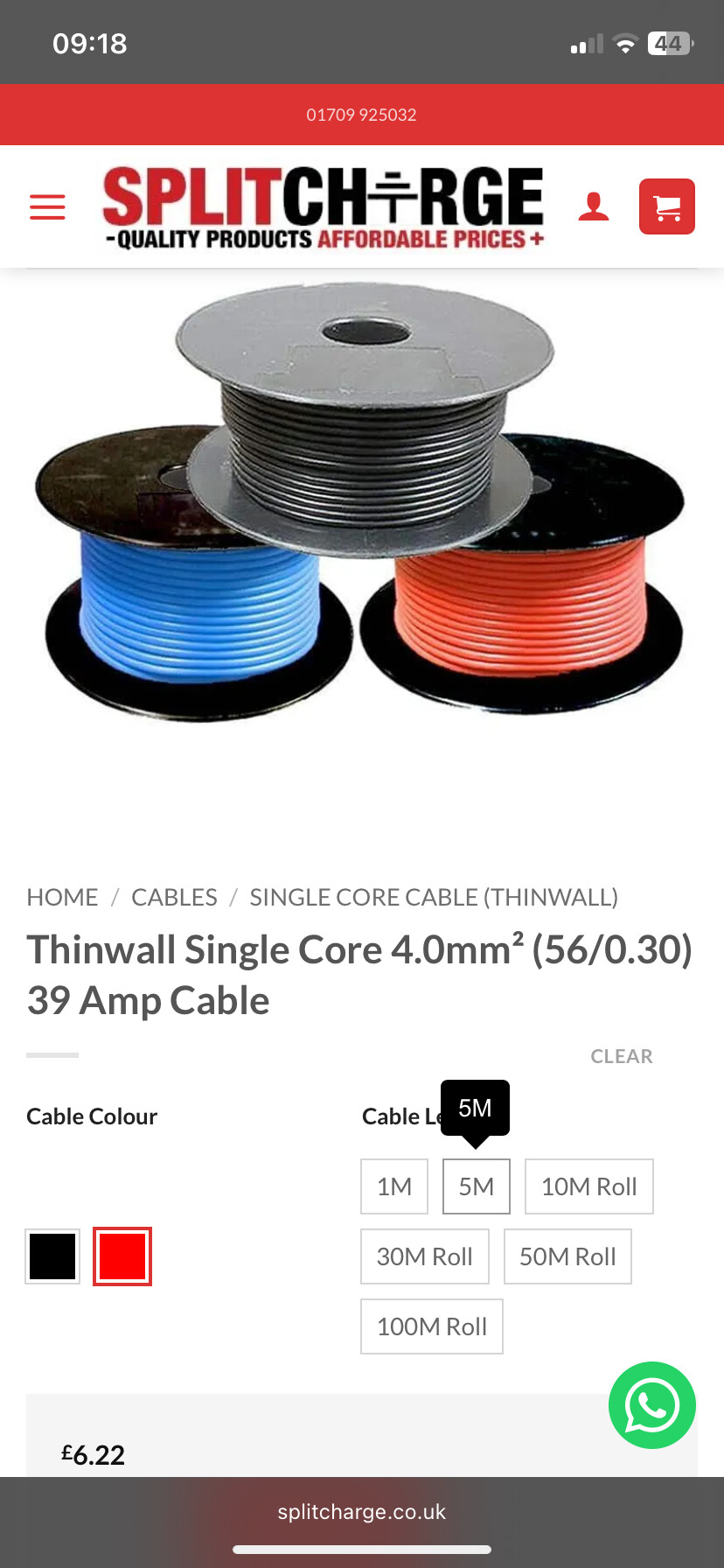Screen dimensions: 724x1568
Task: Open Single Core Cable (Thinwall) breadcrumb
Action: click(434, 897)
